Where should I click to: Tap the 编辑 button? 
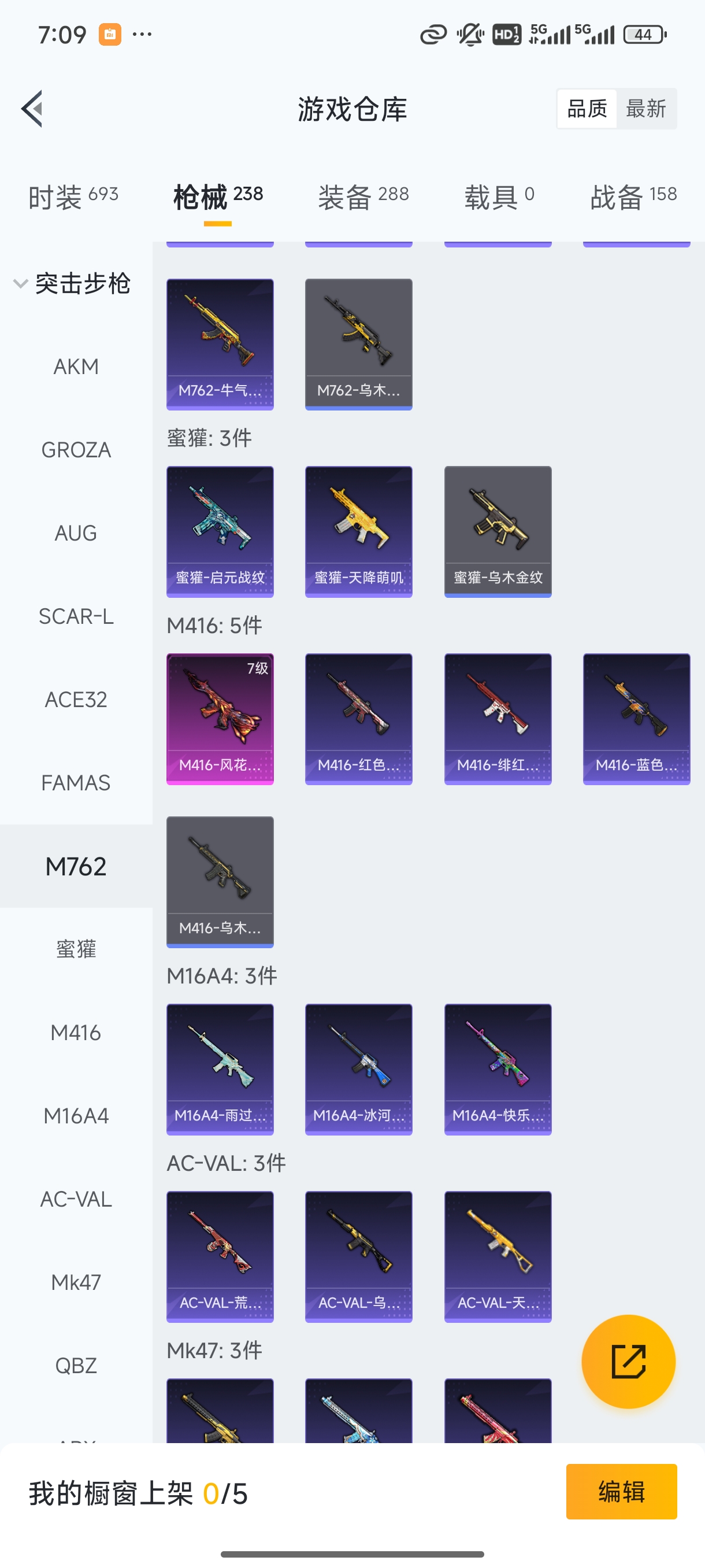pyautogui.click(x=621, y=1491)
